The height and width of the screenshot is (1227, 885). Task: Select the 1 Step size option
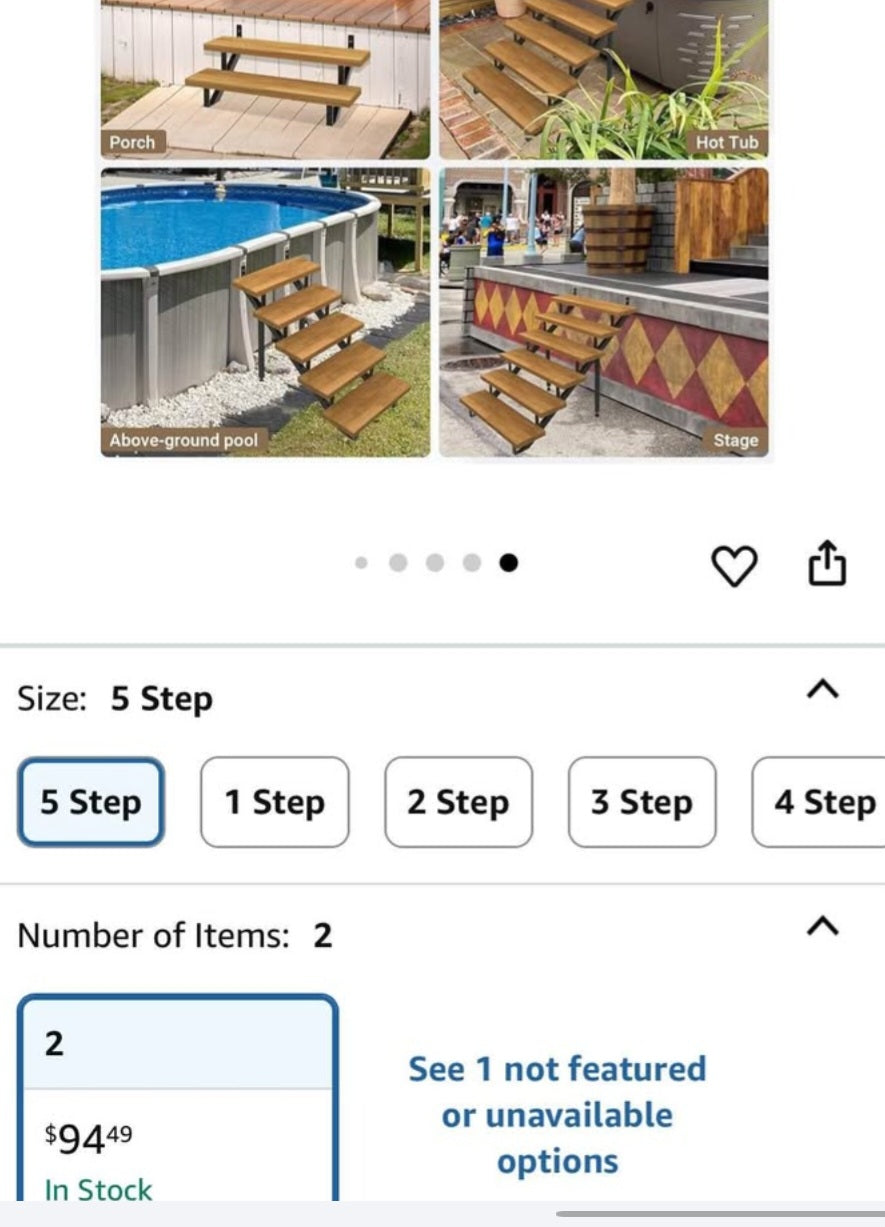275,802
